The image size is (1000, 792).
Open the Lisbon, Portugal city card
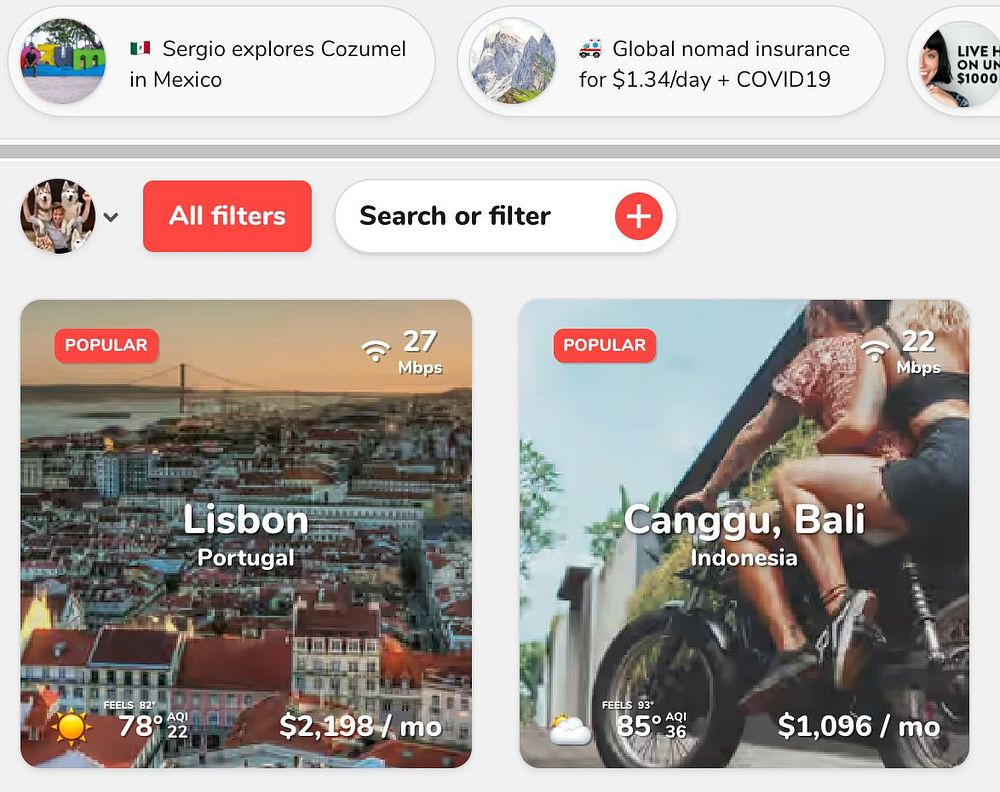click(x=246, y=533)
